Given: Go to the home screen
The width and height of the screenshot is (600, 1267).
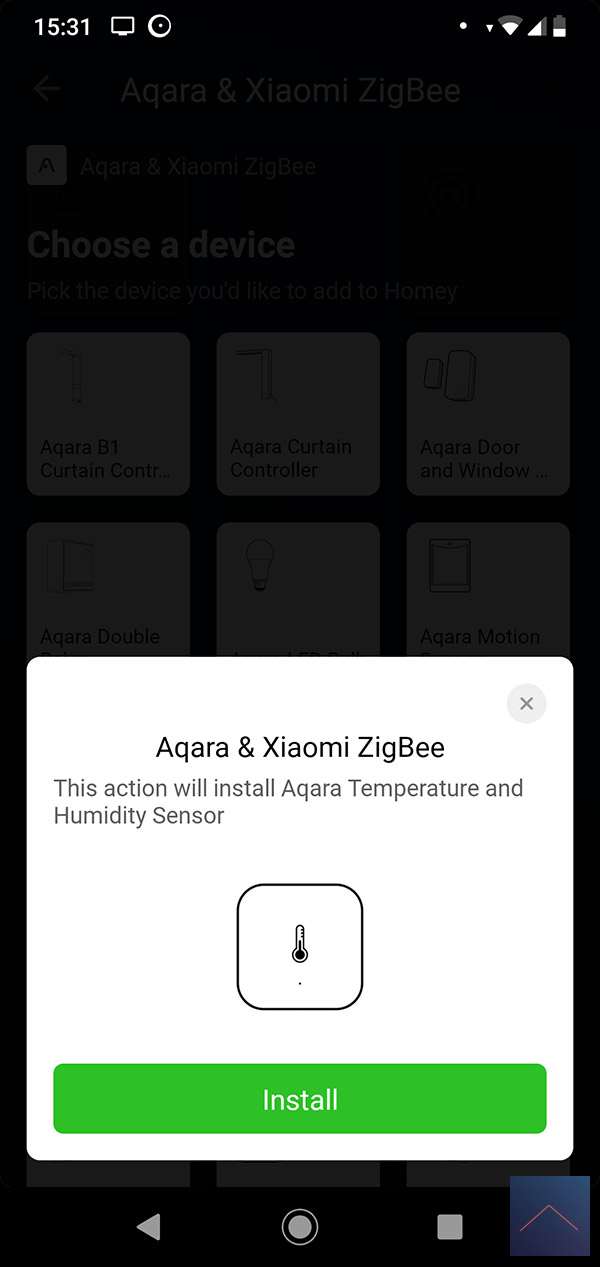Looking at the screenshot, I should (x=299, y=1226).
